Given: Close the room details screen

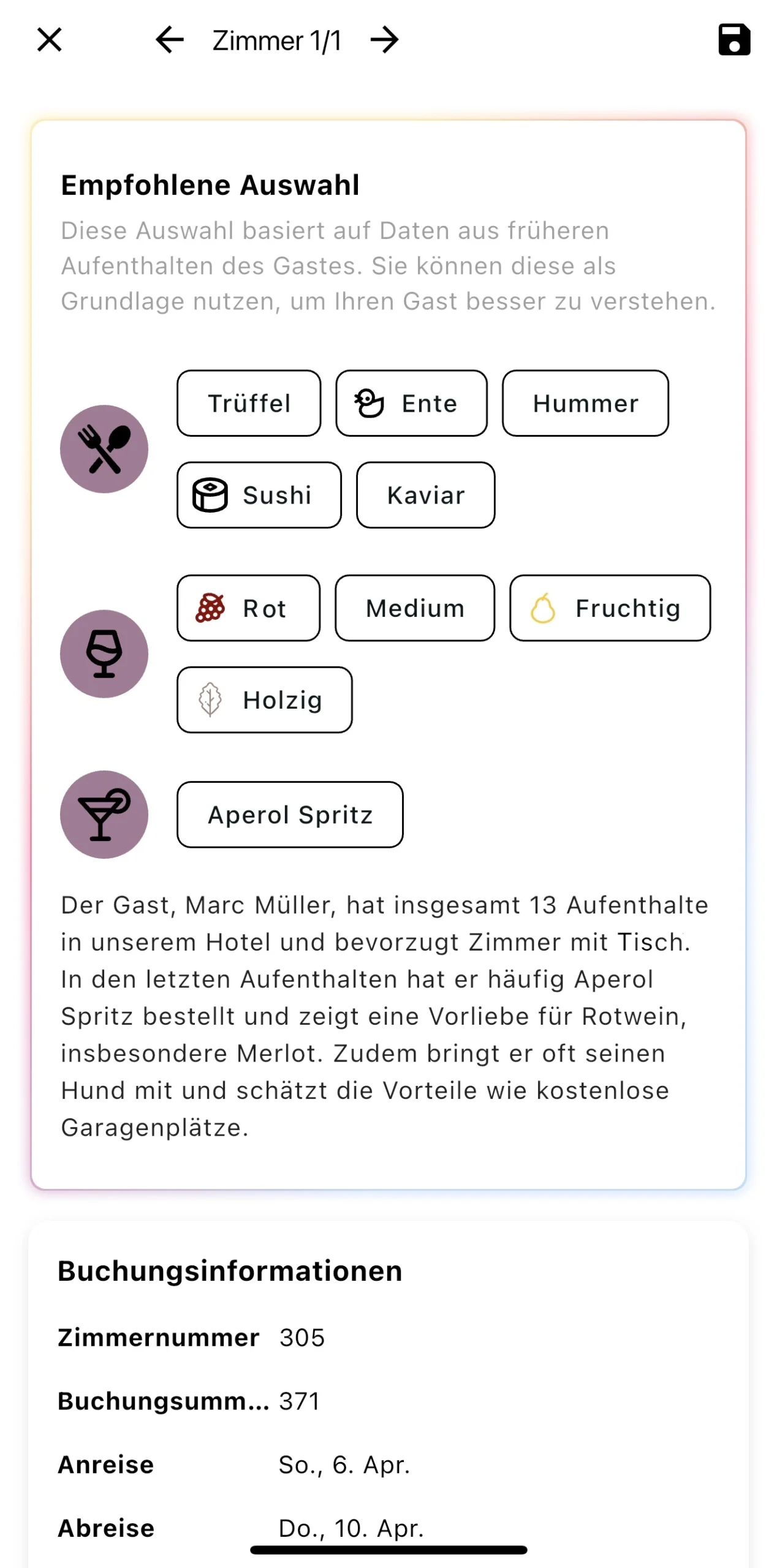Looking at the screenshot, I should [50, 40].
